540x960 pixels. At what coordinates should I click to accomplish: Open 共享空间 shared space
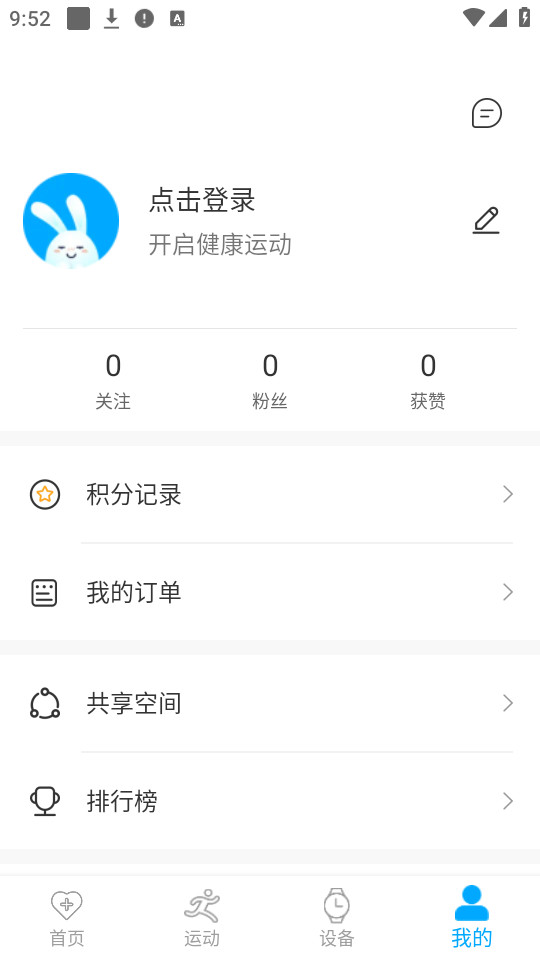pyautogui.click(x=270, y=703)
